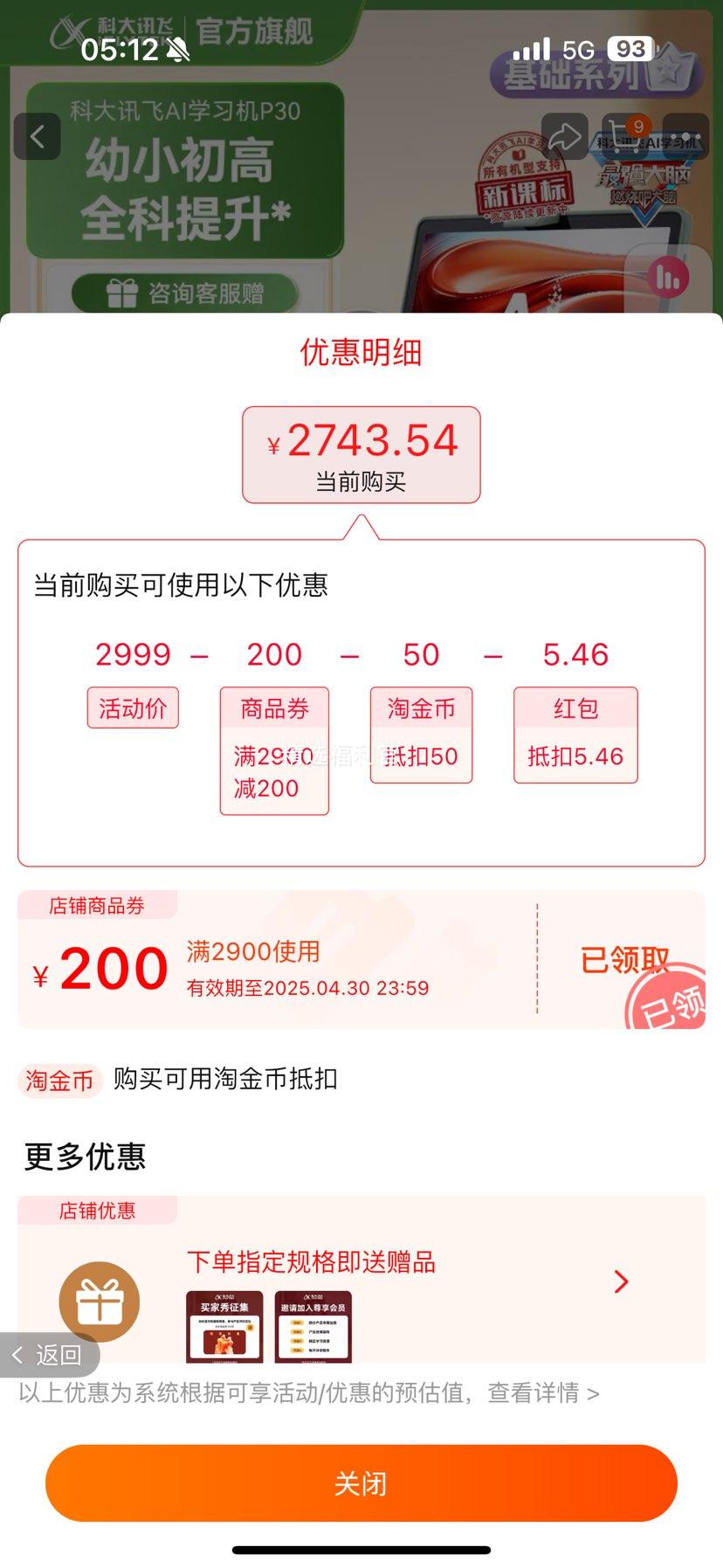Go back using the top-left arrow

point(38,137)
